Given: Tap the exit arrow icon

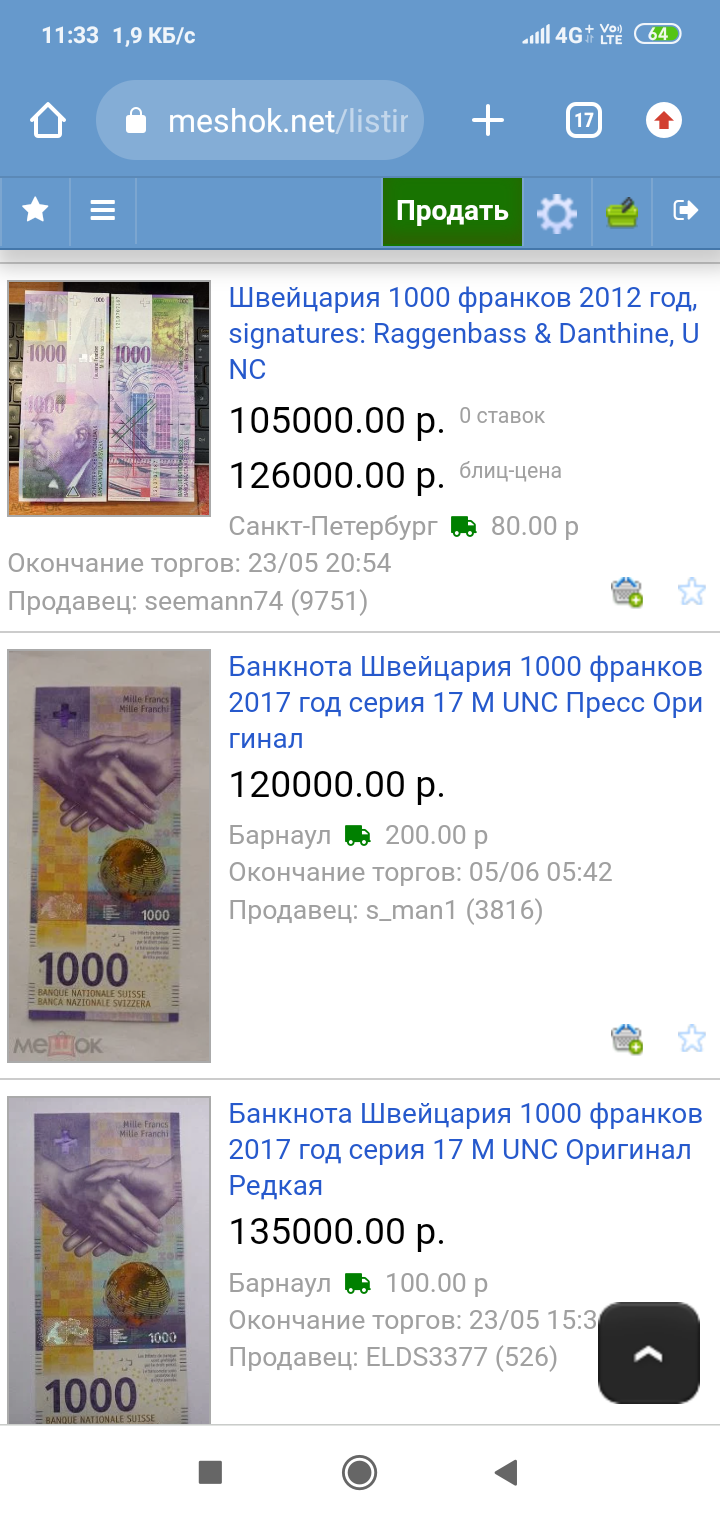Looking at the screenshot, I should click(686, 211).
